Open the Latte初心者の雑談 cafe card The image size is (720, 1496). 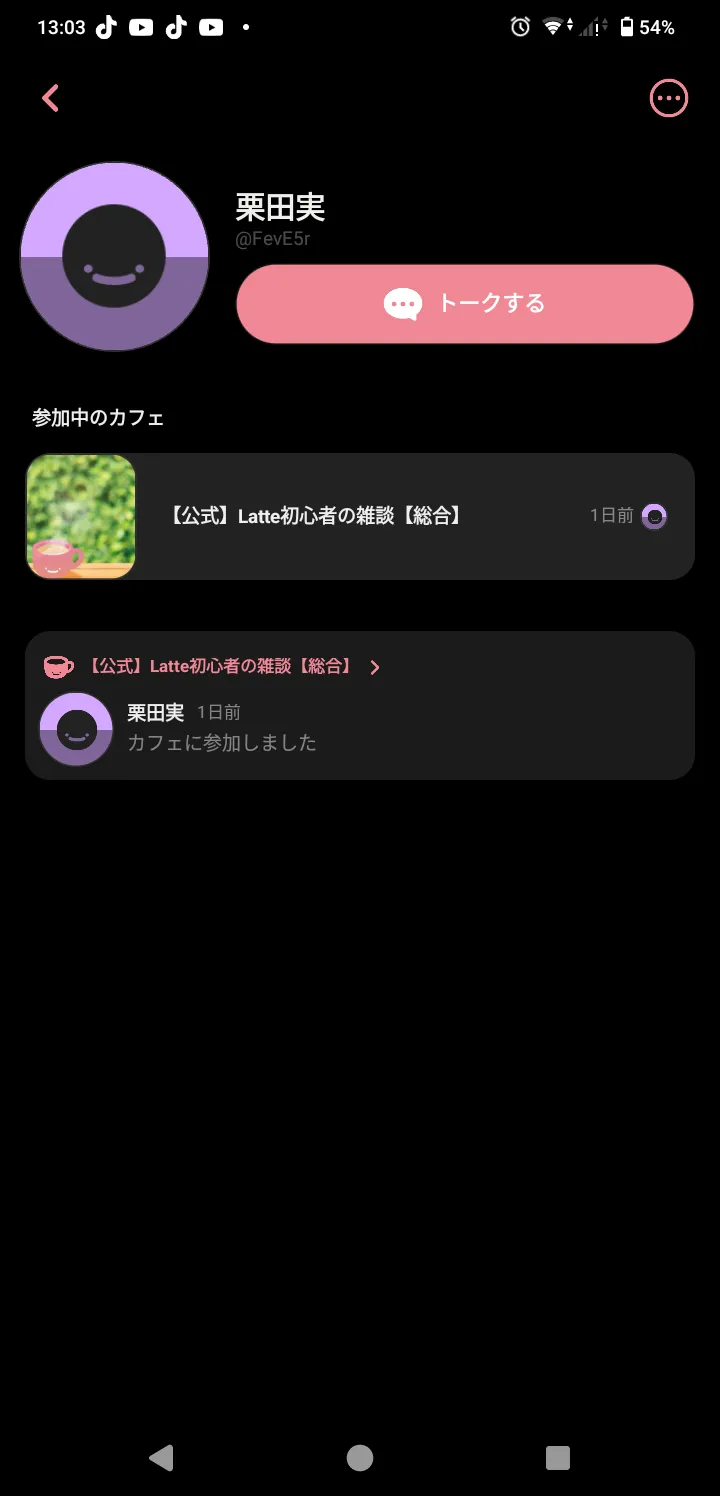point(360,516)
